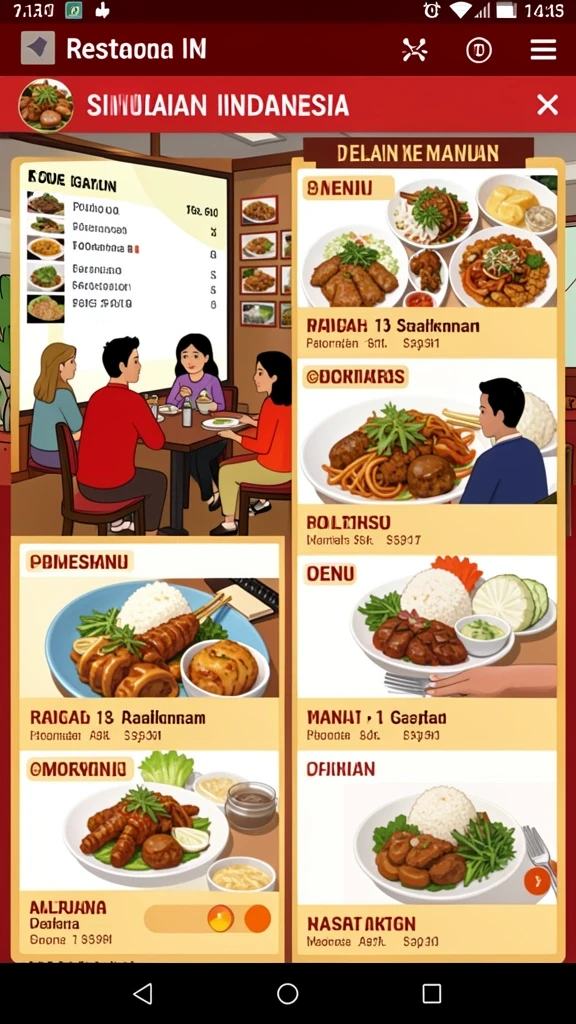Tap the back arrow icon beside Restaona IN

pos(38,48)
